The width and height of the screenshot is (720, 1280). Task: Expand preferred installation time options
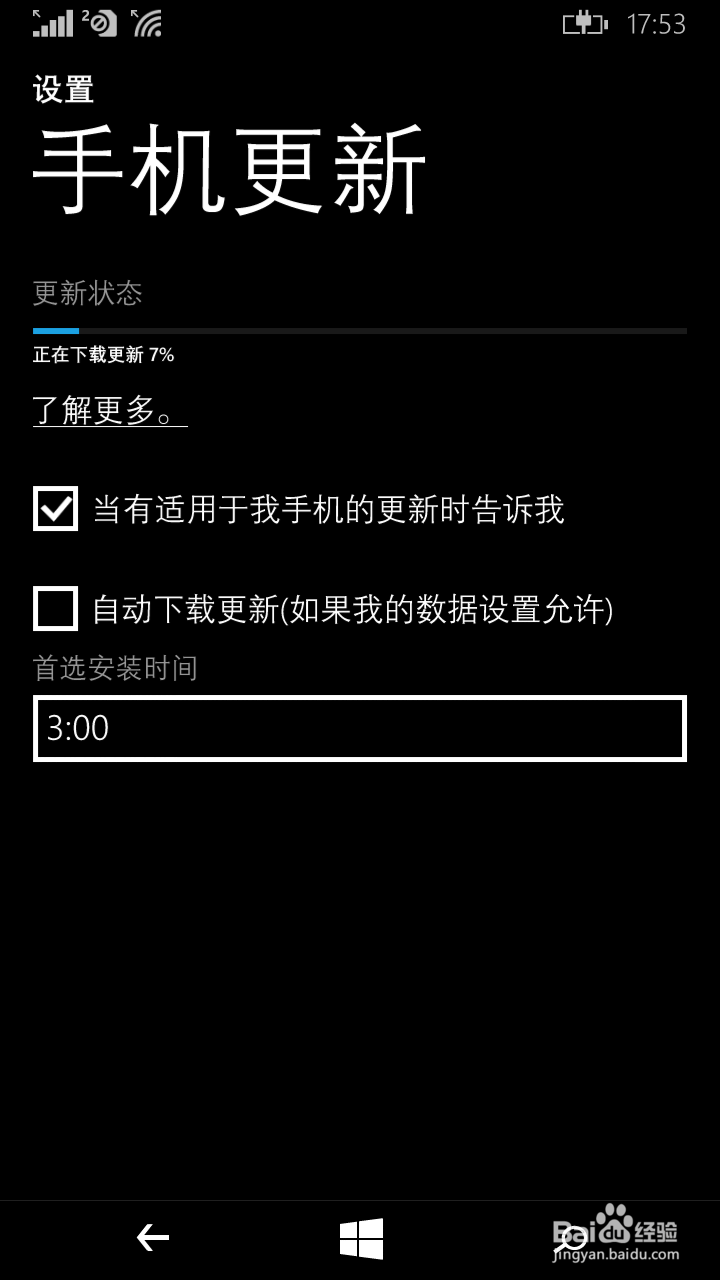[x=360, y=729]
